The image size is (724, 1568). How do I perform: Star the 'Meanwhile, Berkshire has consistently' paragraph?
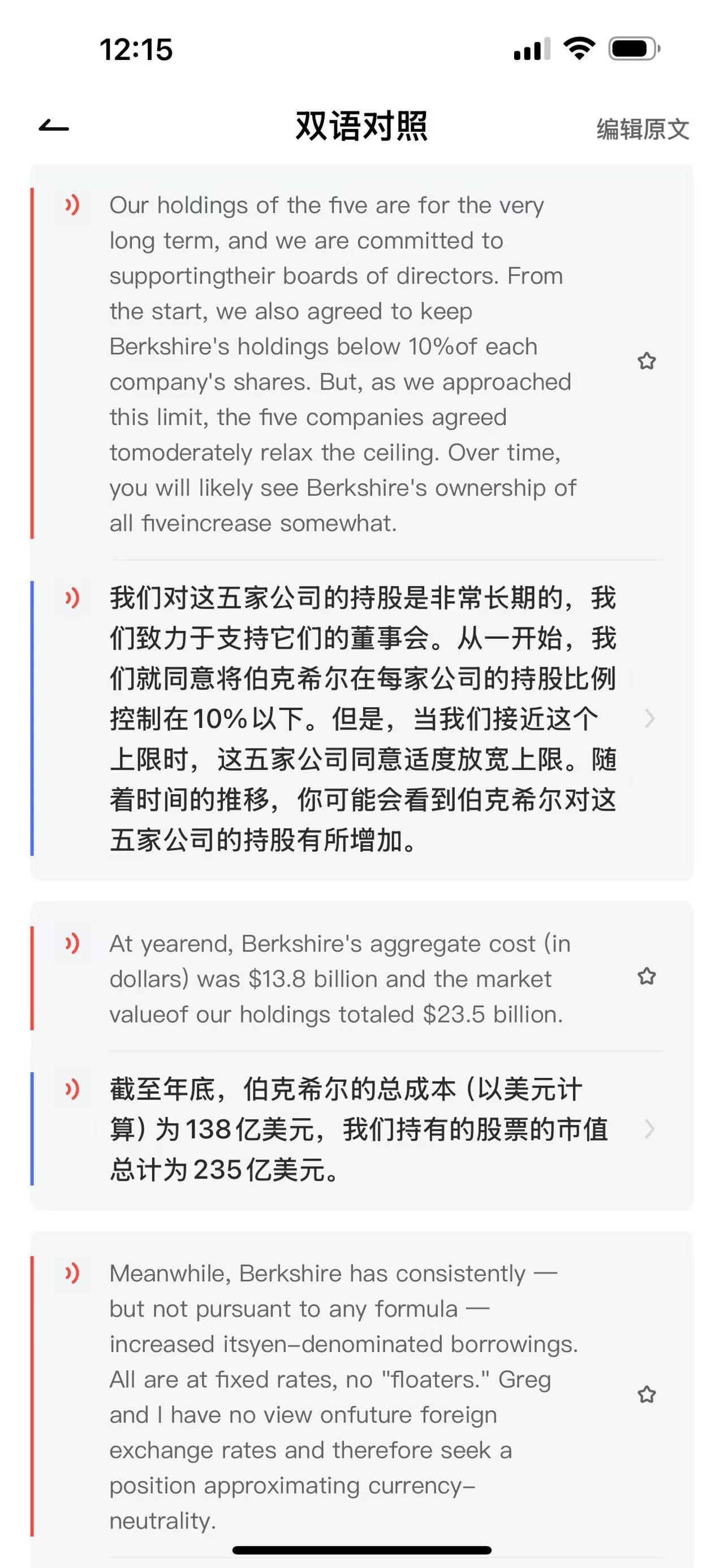(647, 1394)
